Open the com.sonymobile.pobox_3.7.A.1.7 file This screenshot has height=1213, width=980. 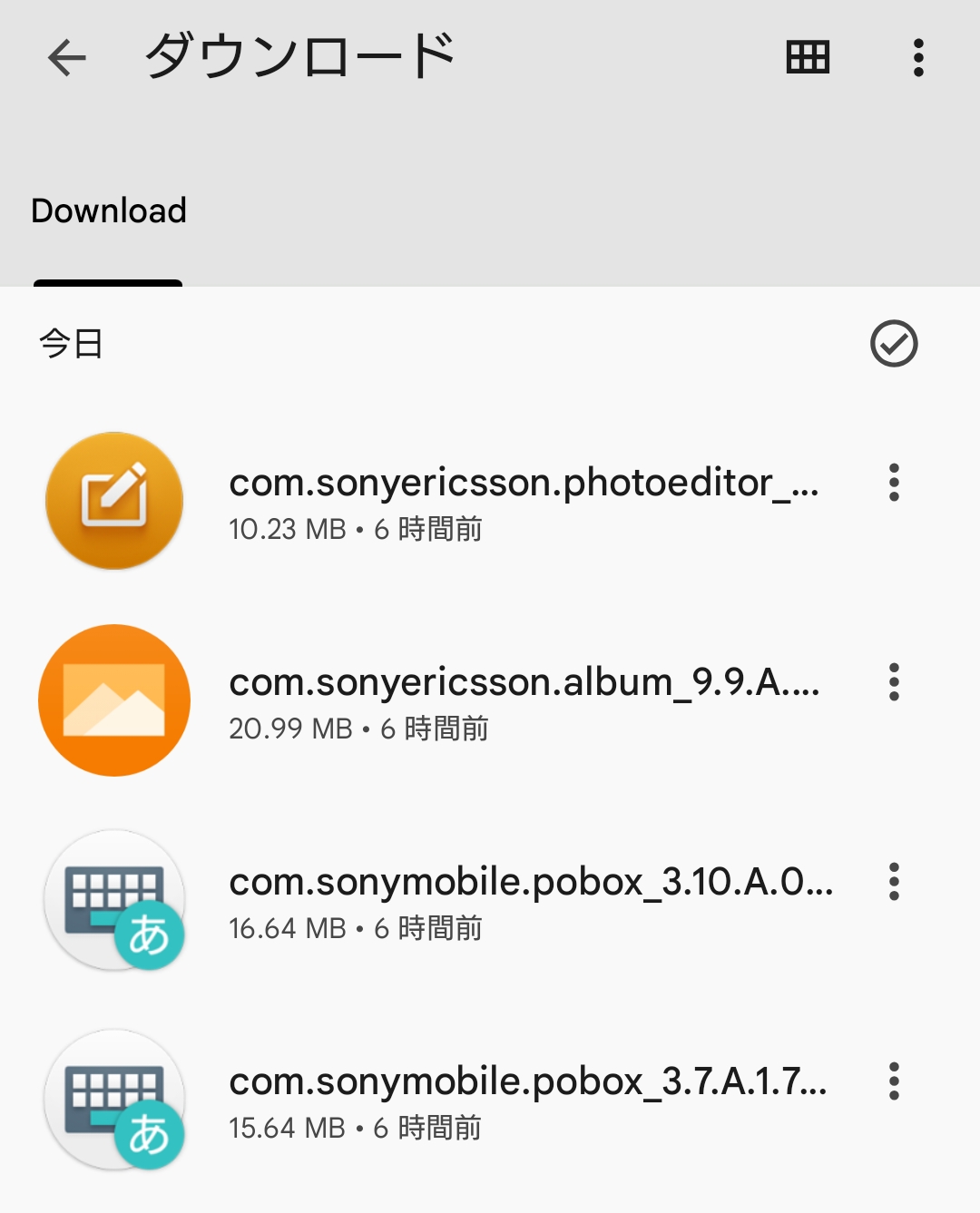click(526, 1100)
